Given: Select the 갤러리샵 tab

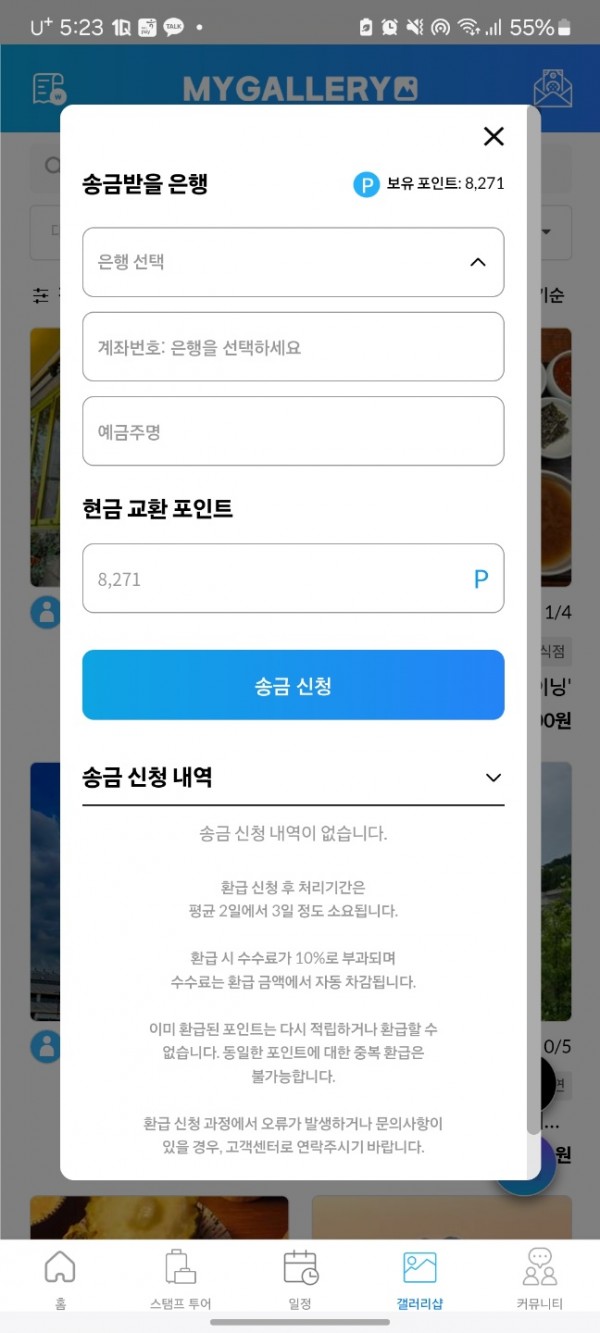Looking at the screenshot, I should [419, 1278].
